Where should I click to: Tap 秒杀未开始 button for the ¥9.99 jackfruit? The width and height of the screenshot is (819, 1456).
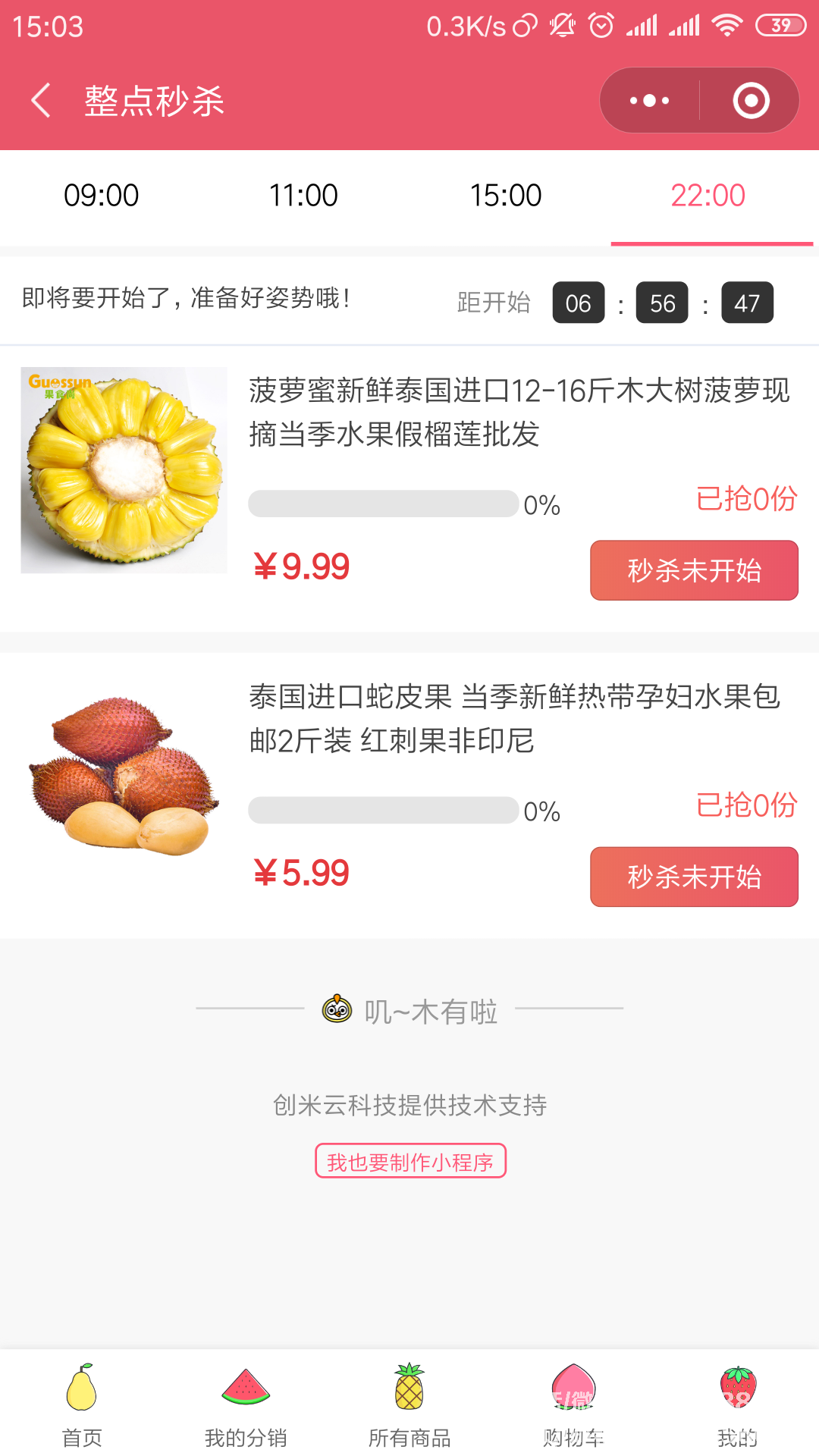[694, 570]
